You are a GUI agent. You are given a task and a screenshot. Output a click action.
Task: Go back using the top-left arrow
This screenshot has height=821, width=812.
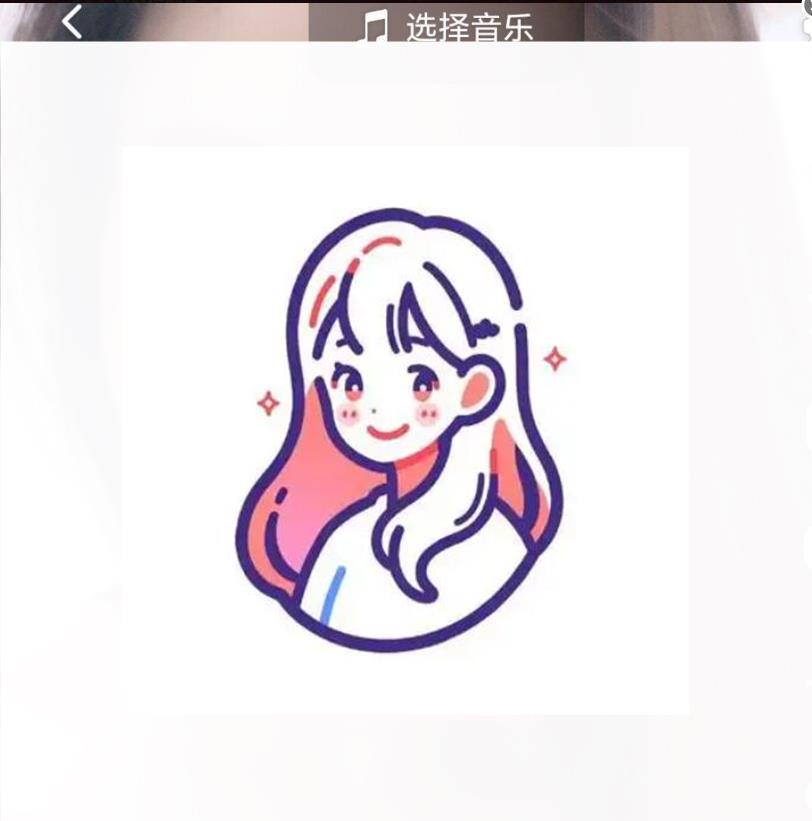click(72, 21)
